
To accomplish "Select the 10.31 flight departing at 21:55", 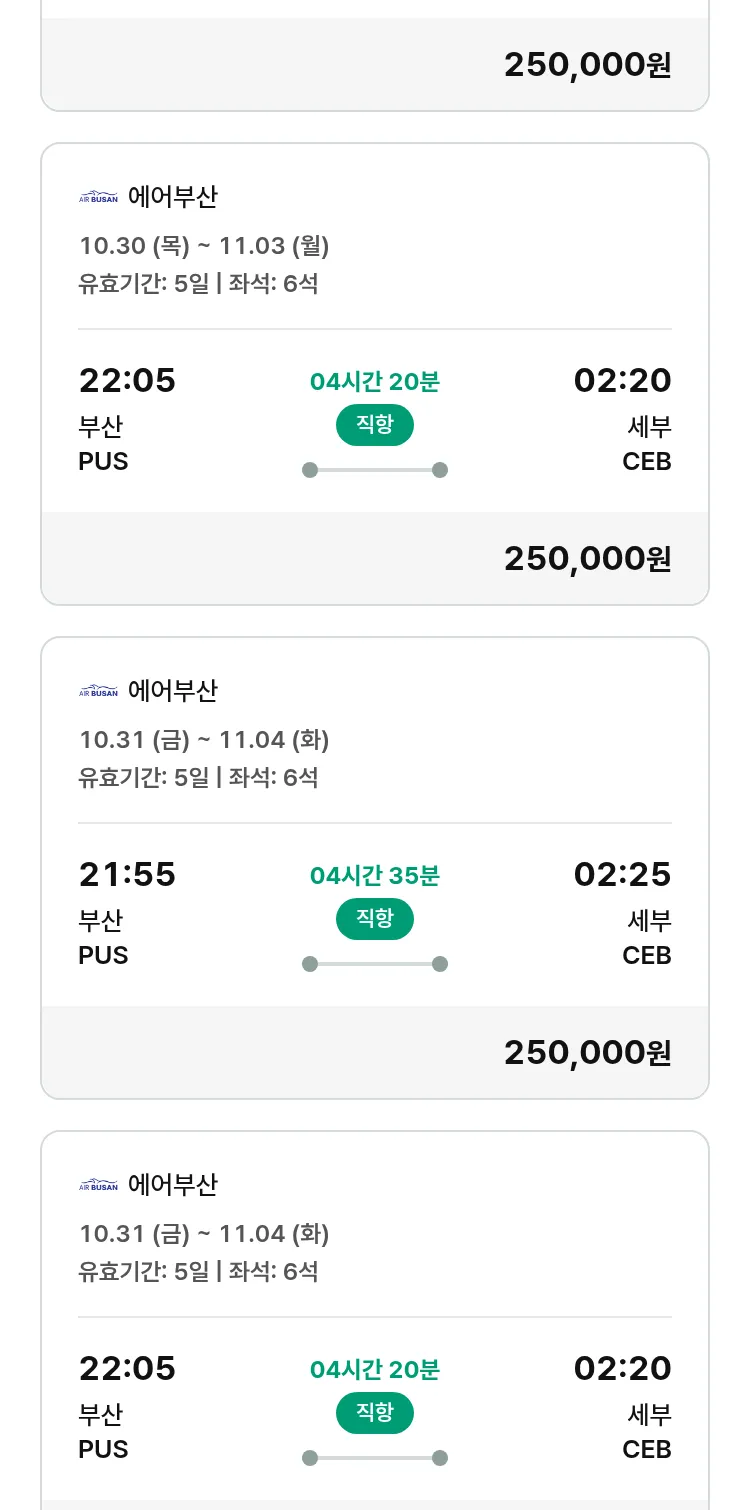I will click(374, 868).
